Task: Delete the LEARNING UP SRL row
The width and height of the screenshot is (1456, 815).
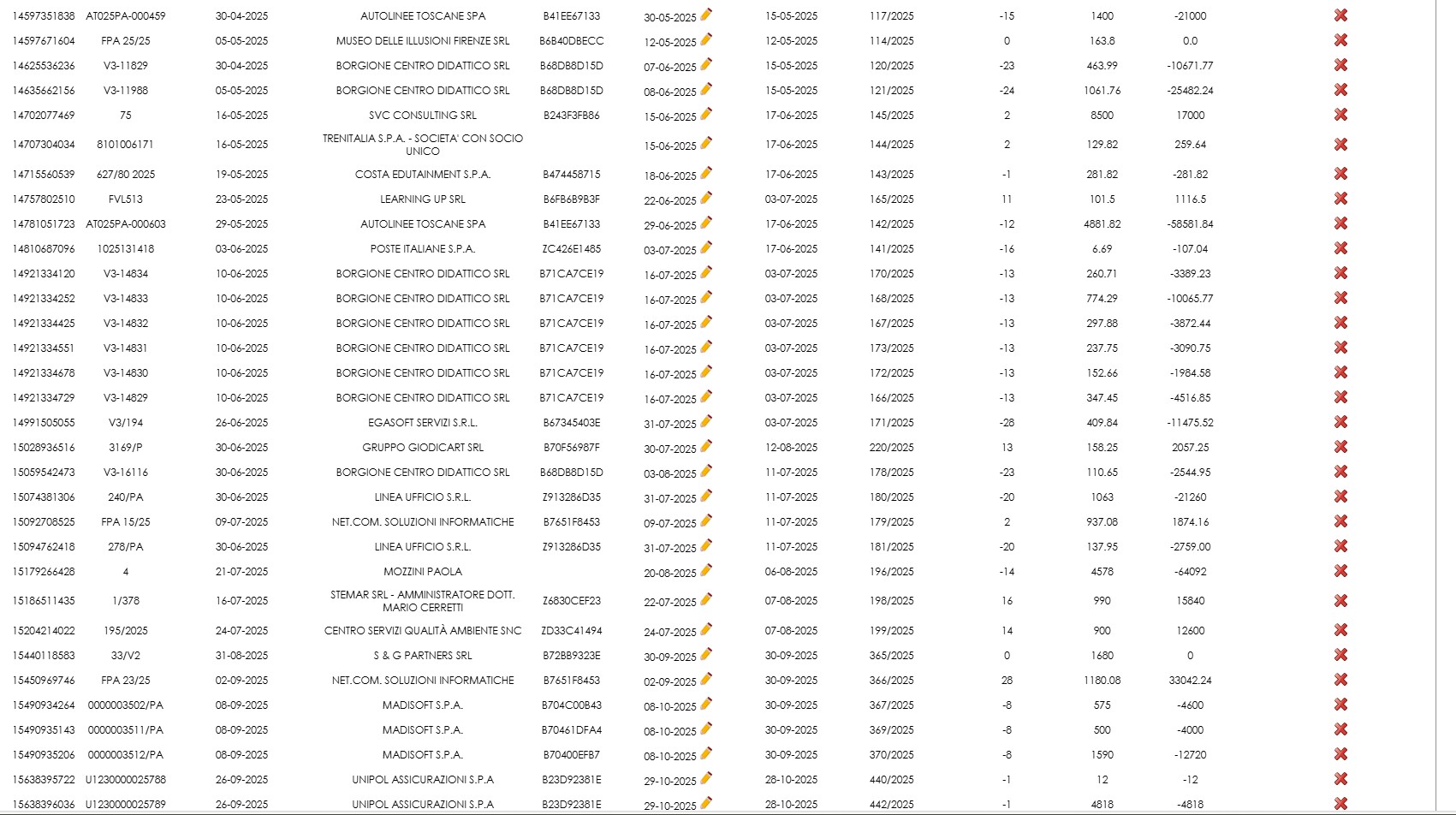Action: coord(1340,199)
